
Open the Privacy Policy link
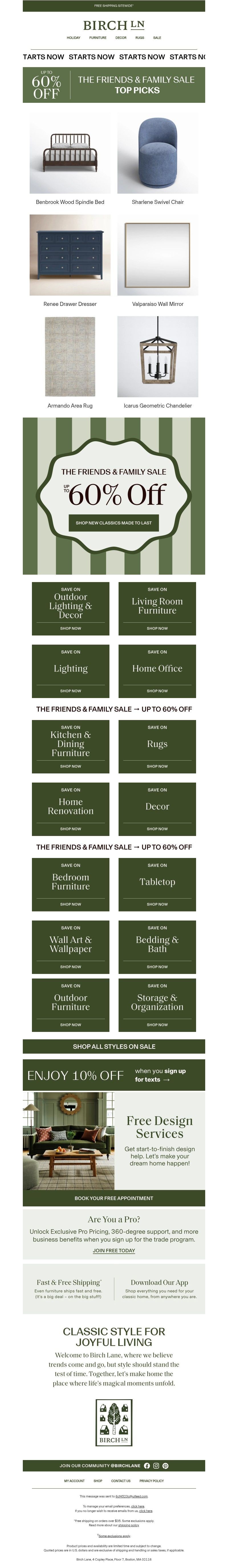point(151,1480)
